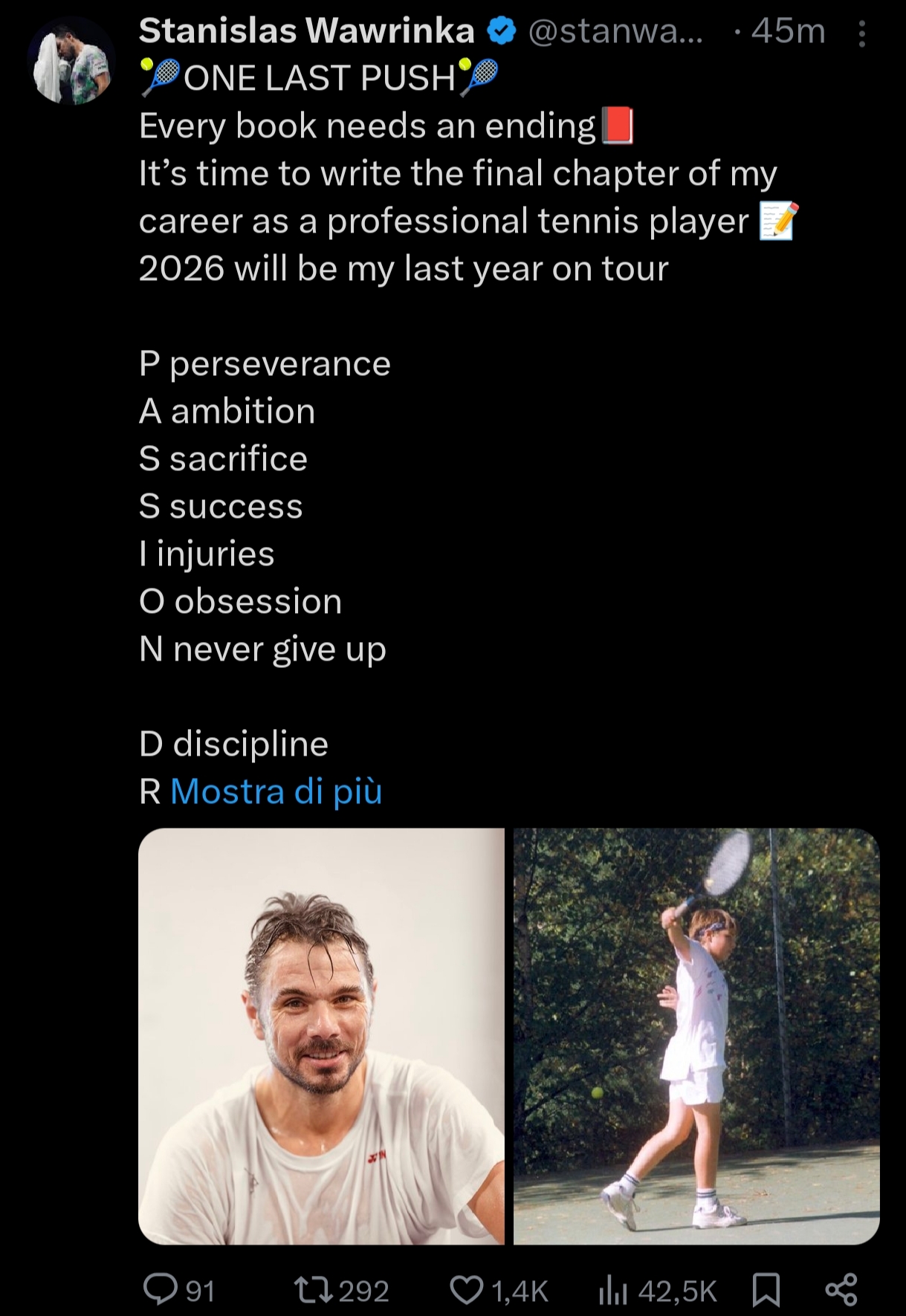Image resolution: width=906 pixels, height=1316 pixels.
Task: Like Wawrinka's retirement post
Action: [x=499, y=1291]
